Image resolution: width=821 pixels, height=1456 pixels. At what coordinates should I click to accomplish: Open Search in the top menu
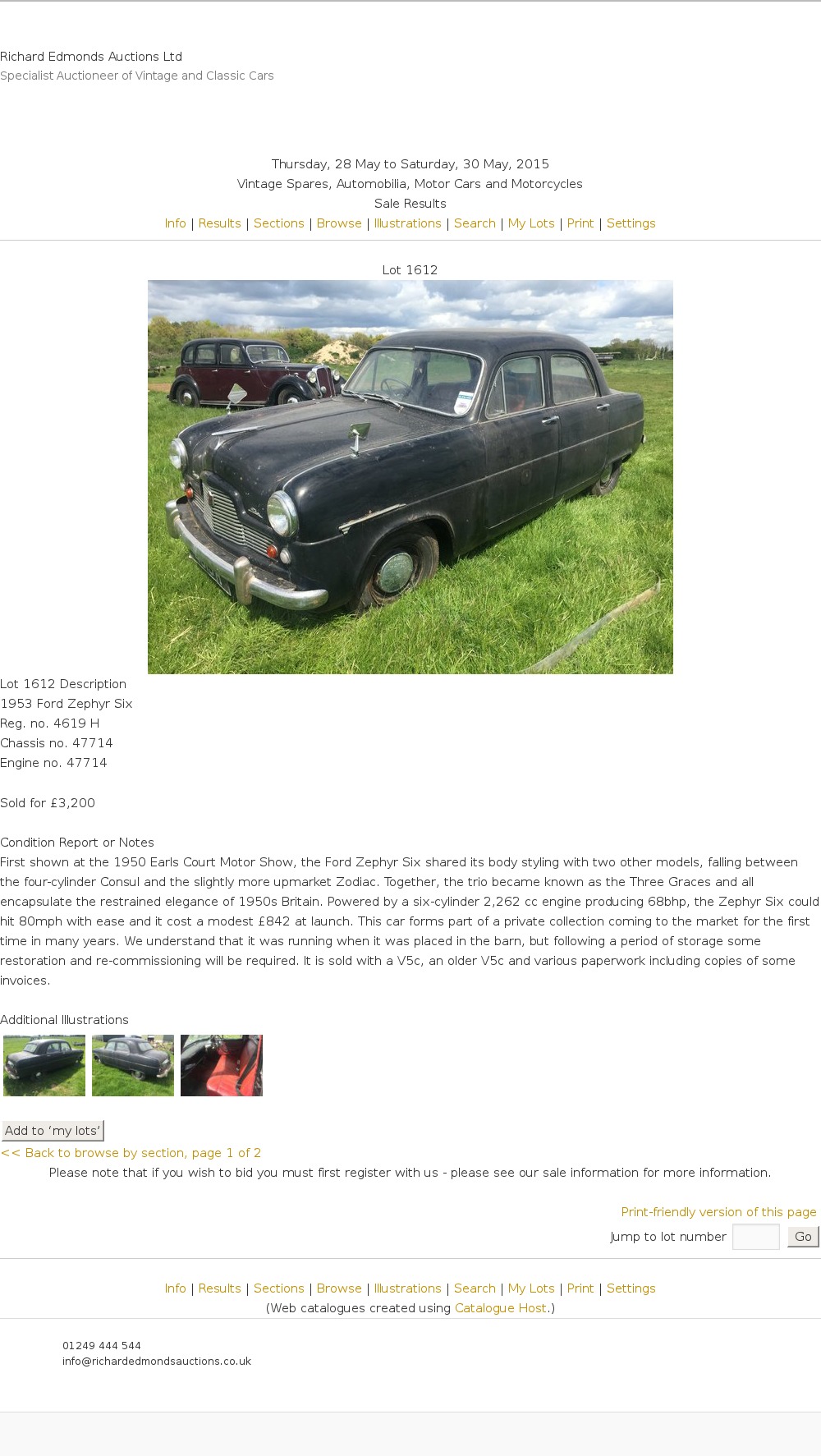point(475,223)
